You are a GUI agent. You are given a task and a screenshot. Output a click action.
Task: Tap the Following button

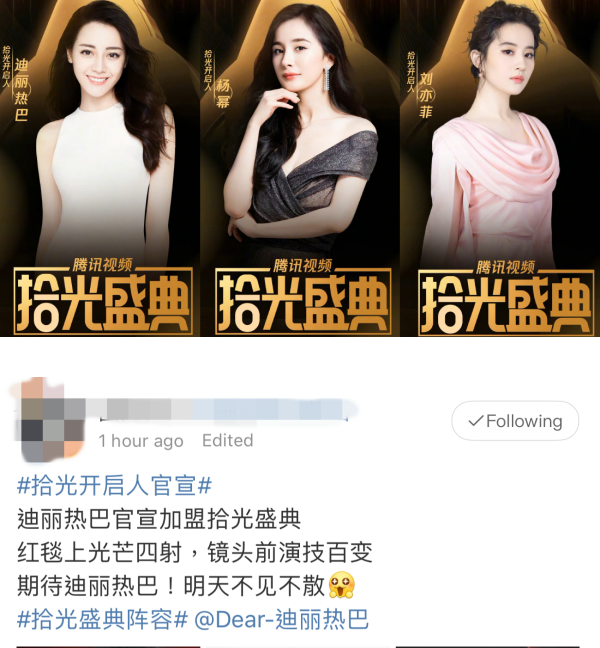pos(514,421)
